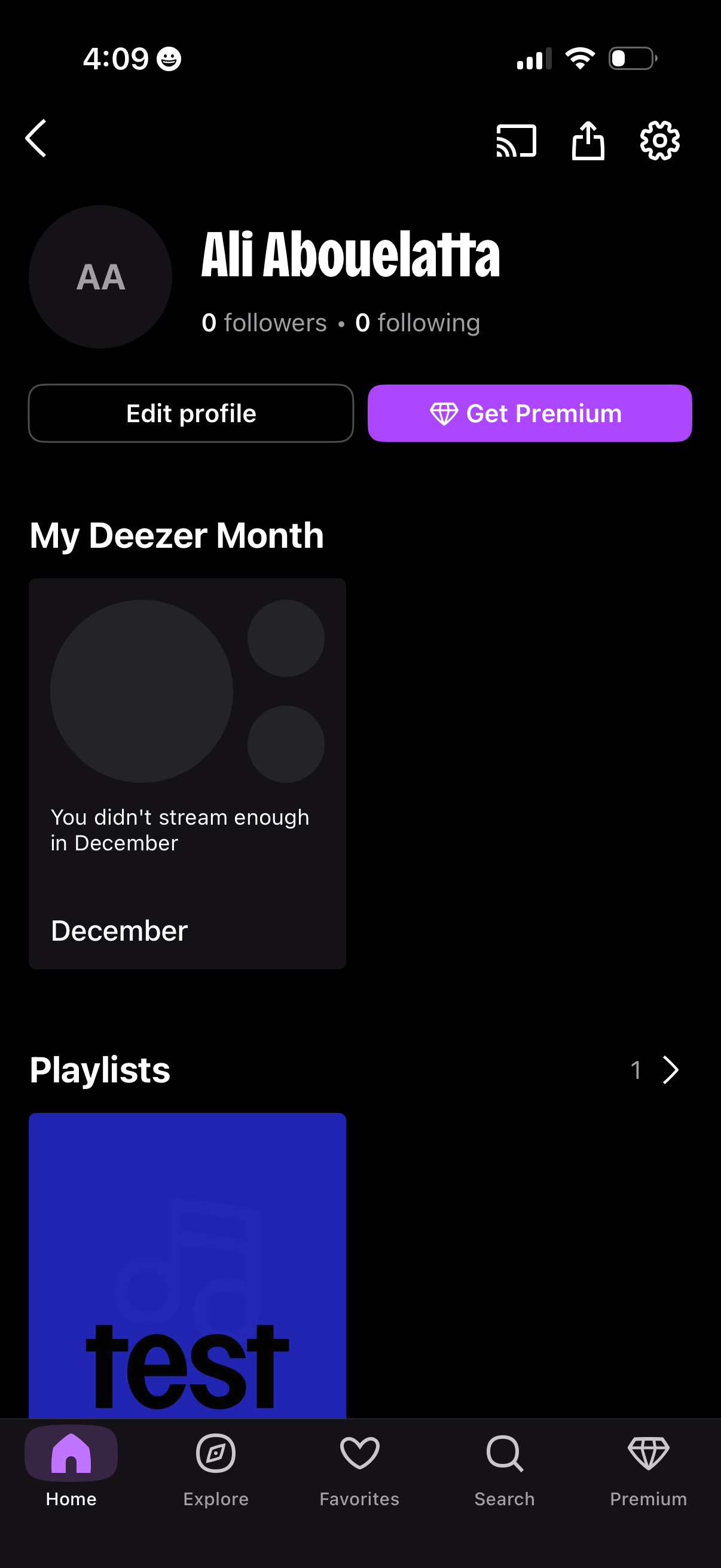Select the Home icon in bottom bar
This screenshot has width=721, height=1568.
(71, 1454)
